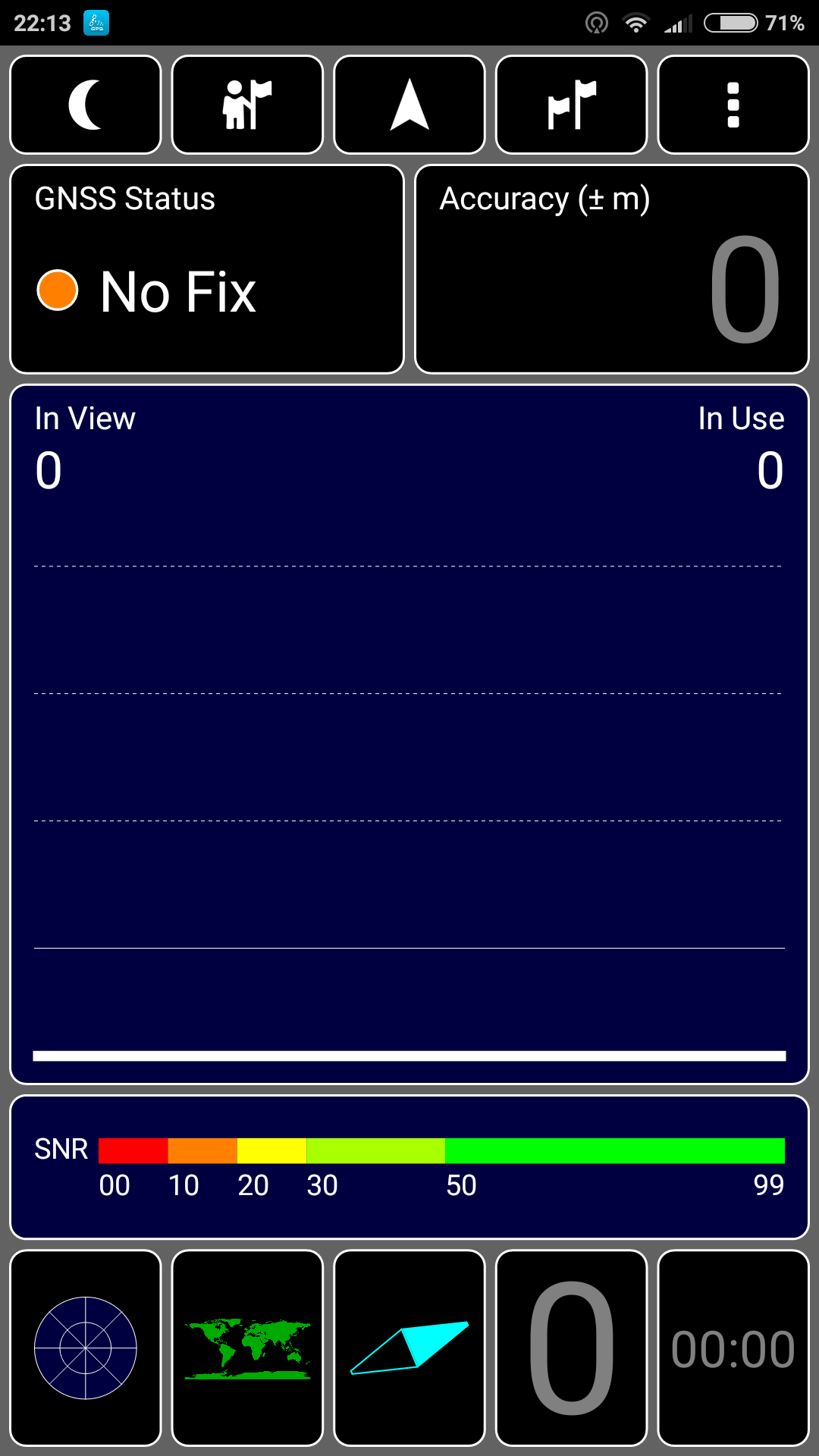Image resolution: width=819 pixels, height=1456 pixels.
Task: Tap the person with flag waypoint button
Action: tap(247, 105)
